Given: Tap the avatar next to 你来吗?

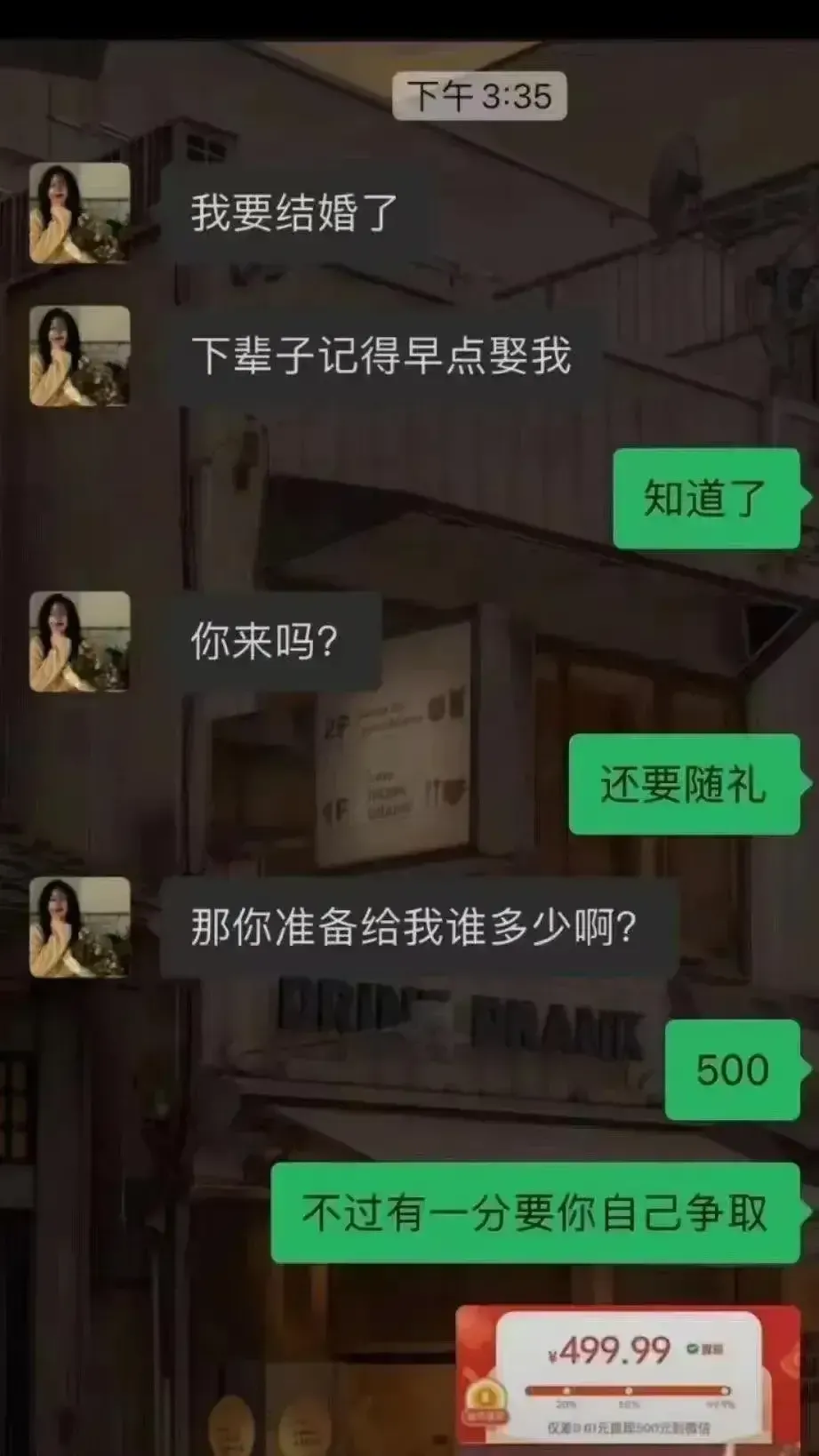Looking at the screenshot, I should click(x=80, y=642).
